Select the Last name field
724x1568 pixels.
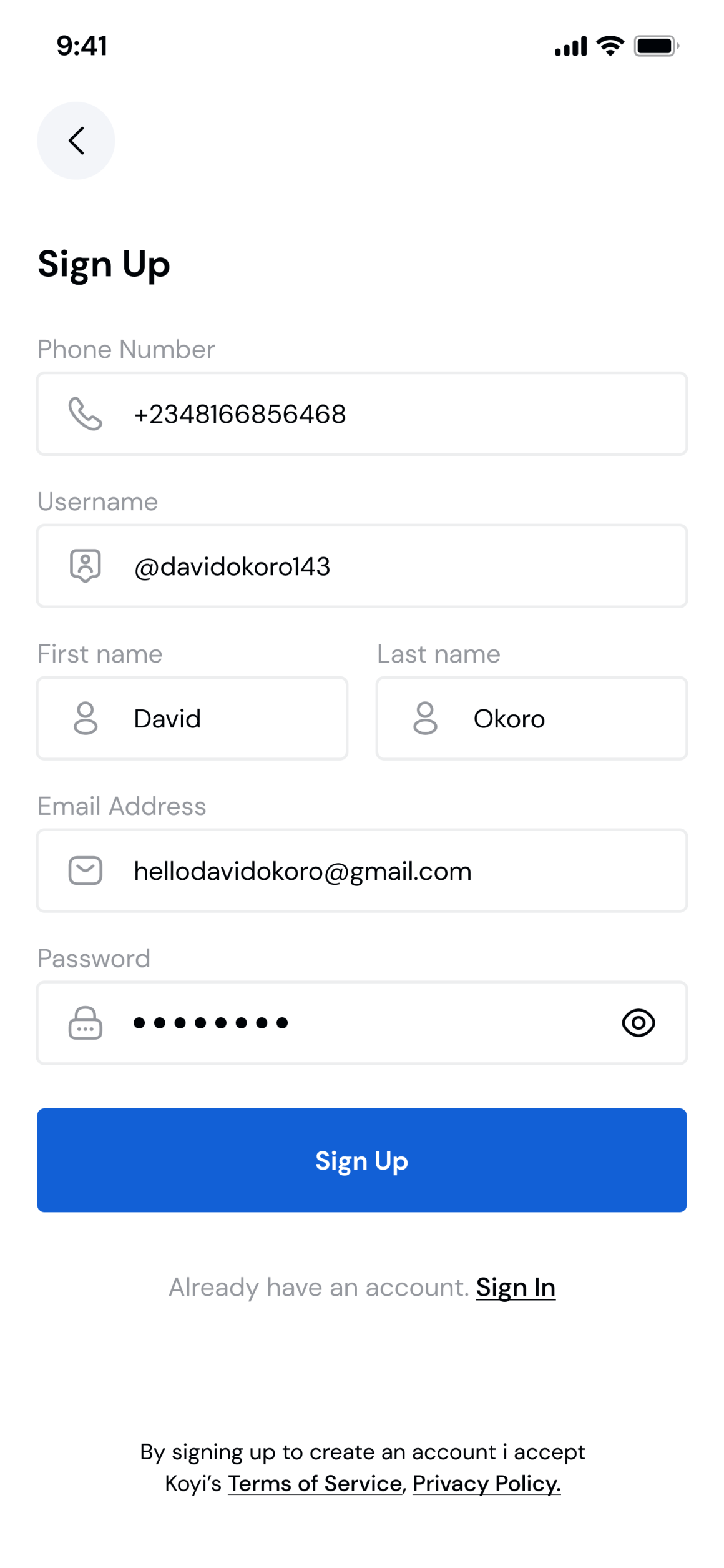(x=532, y=718)
